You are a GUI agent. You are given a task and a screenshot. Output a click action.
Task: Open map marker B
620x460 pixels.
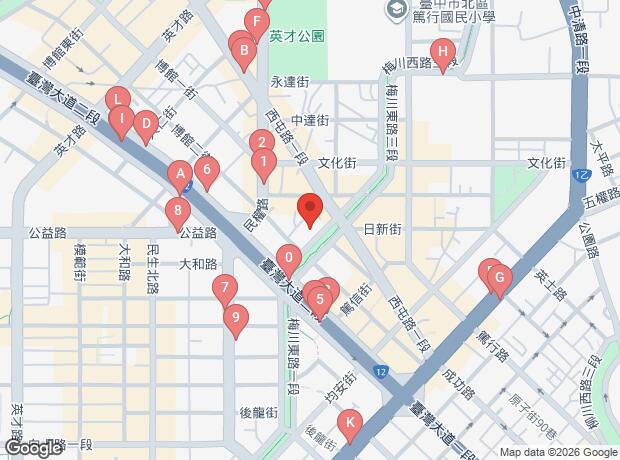(x=244, y=55)
